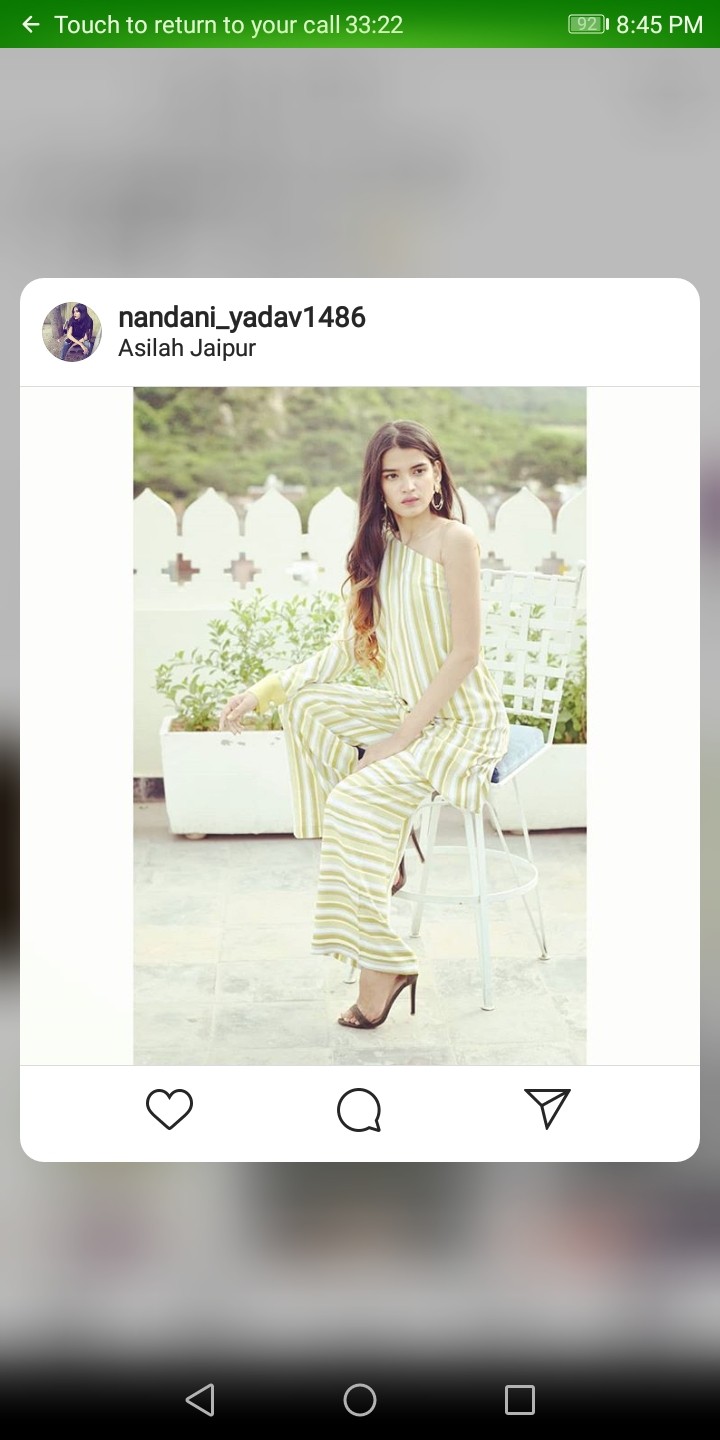Go to the home screen
Viewport: 720px width, 1440px height.
point(360,1399)
